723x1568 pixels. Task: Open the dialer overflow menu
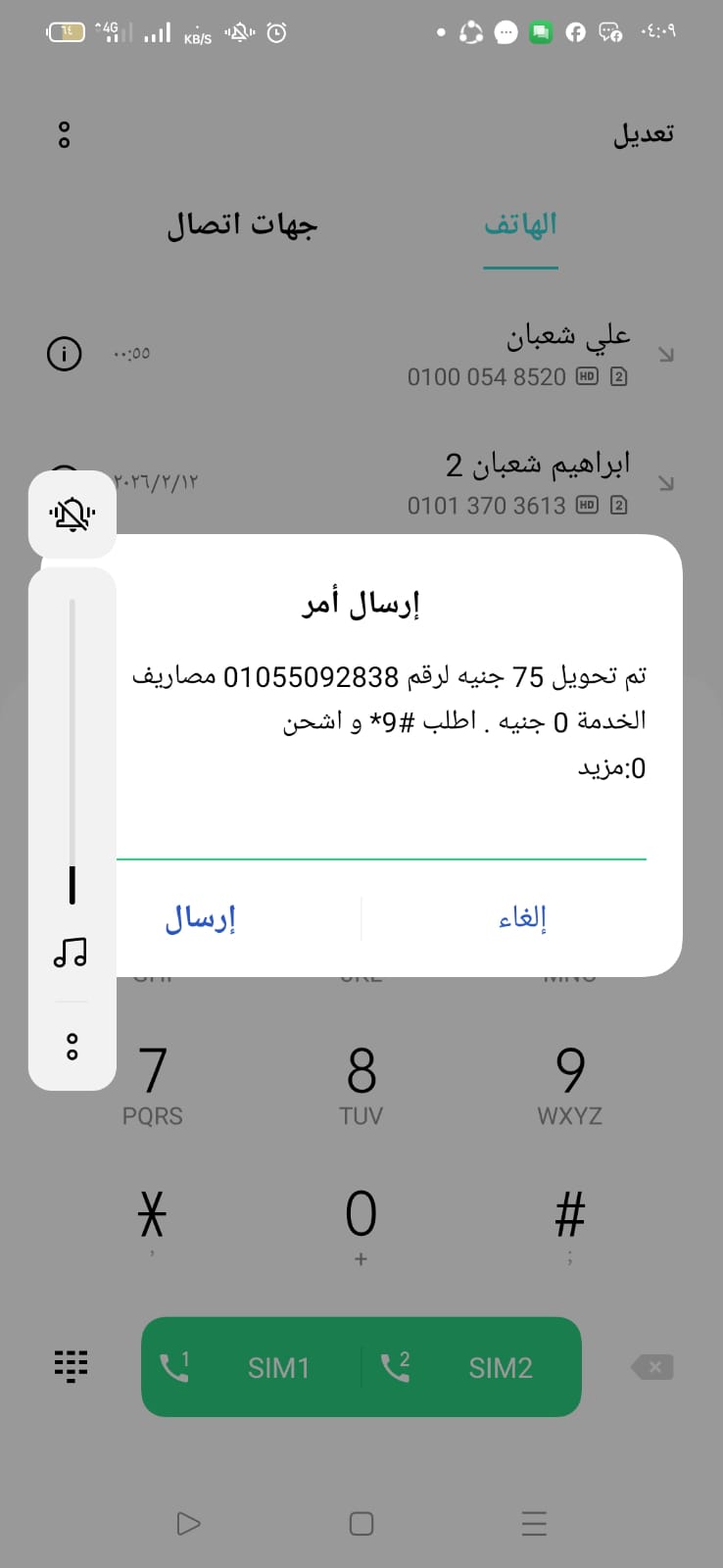click(65, 134)
